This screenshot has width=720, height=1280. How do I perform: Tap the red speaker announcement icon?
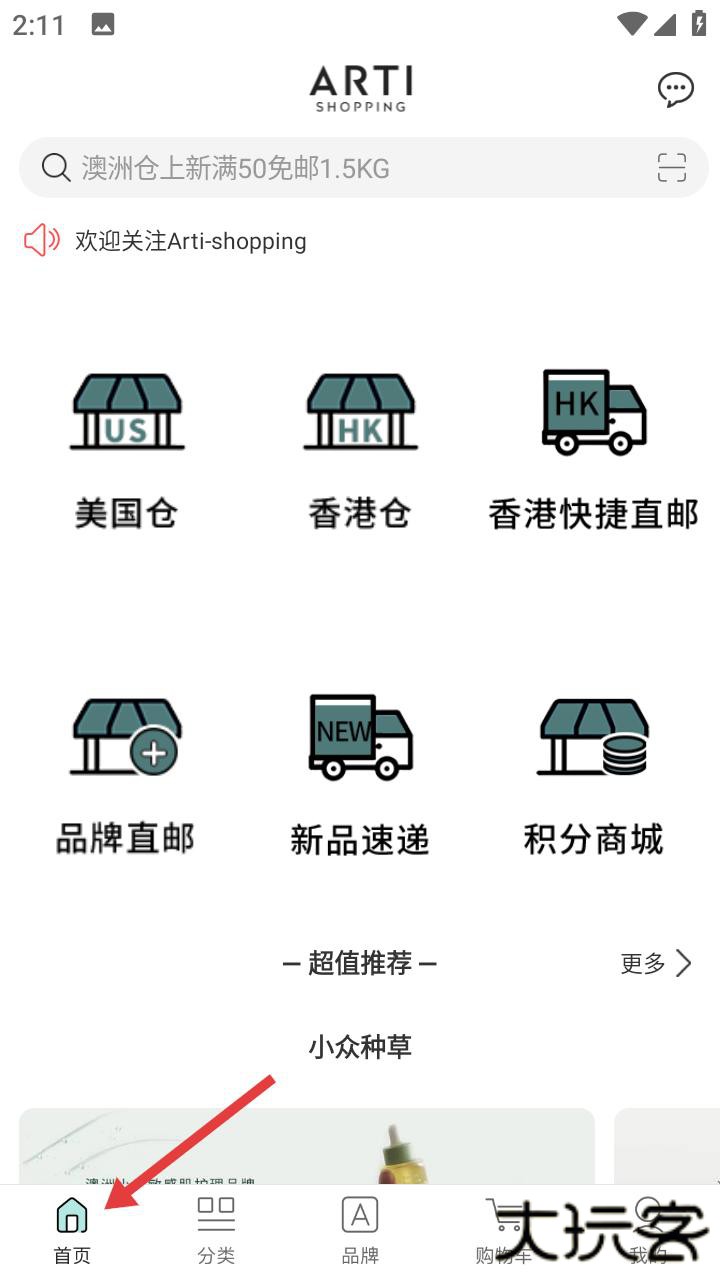pyautogui.click(x=39, y=240)
